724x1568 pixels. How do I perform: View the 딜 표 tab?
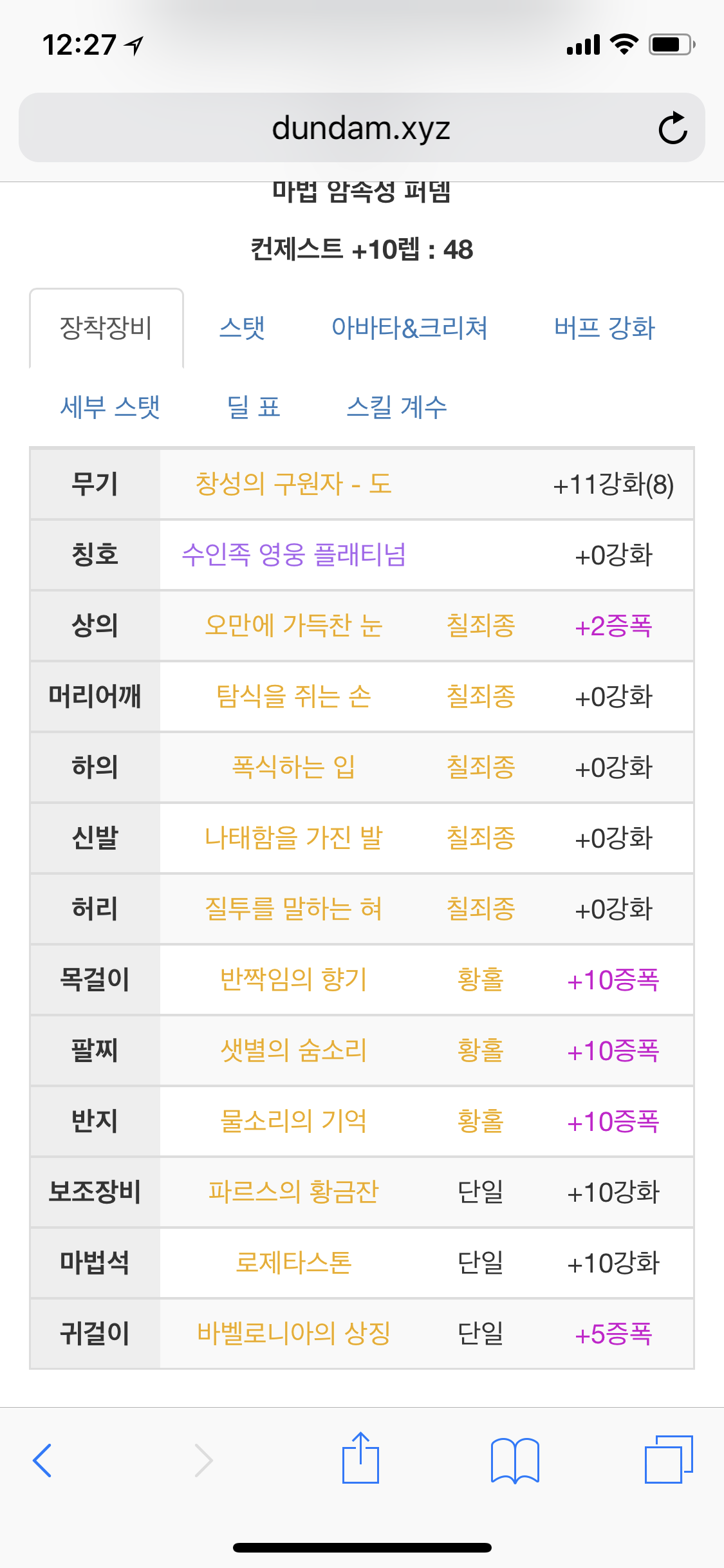click(x=254, y=407)
